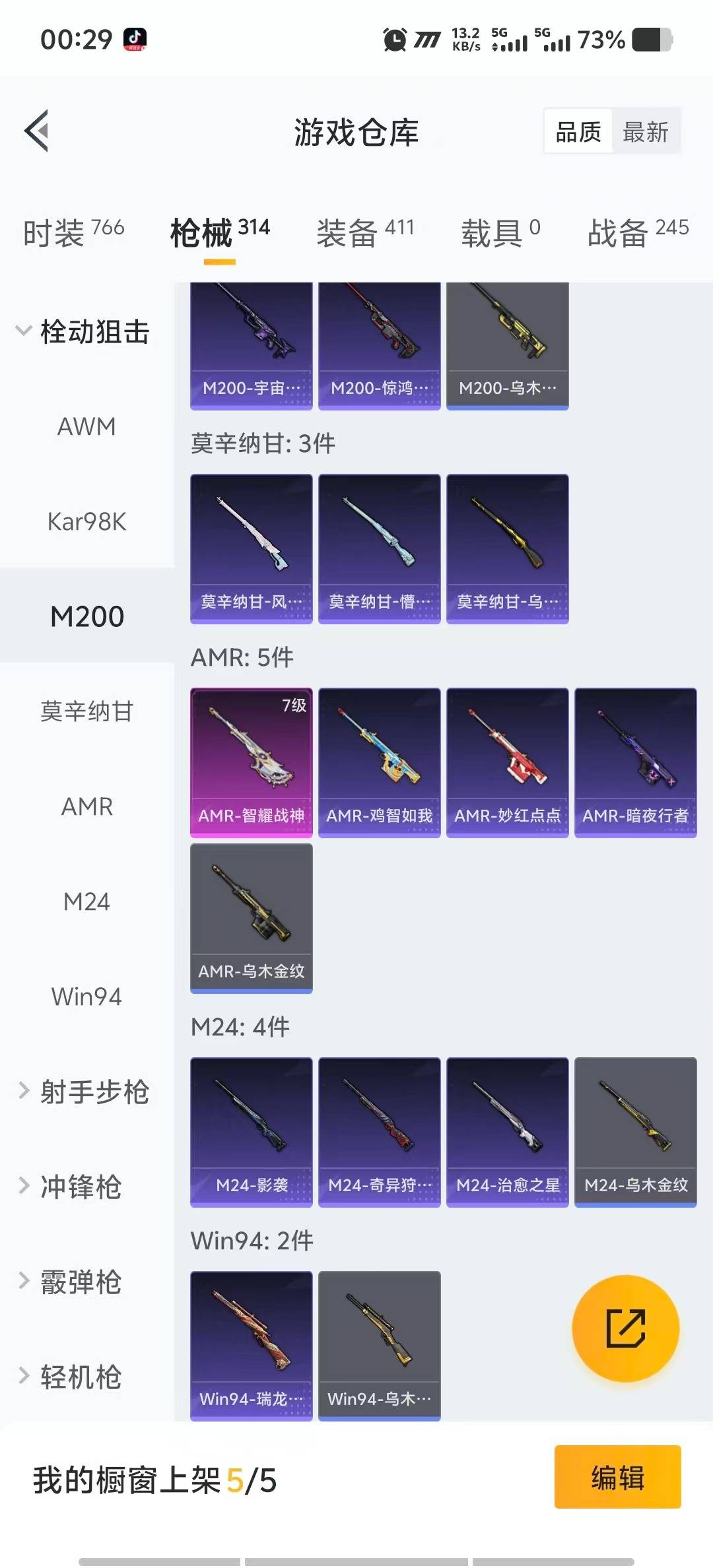
Task: Select the M24 category in sidebar
Action: point(85,902)
